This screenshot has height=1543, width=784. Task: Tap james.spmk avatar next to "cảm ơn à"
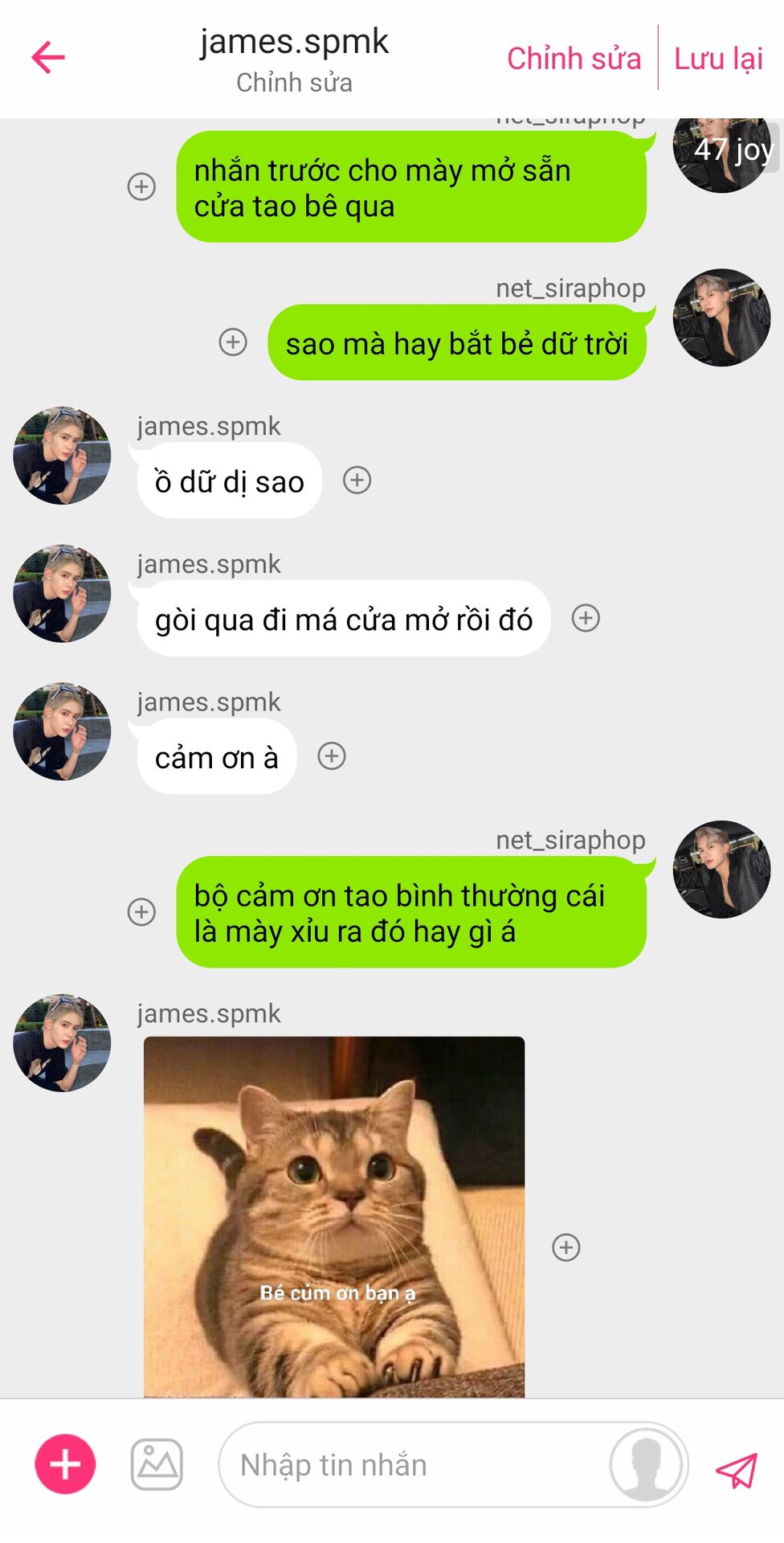tap(62, 731)
